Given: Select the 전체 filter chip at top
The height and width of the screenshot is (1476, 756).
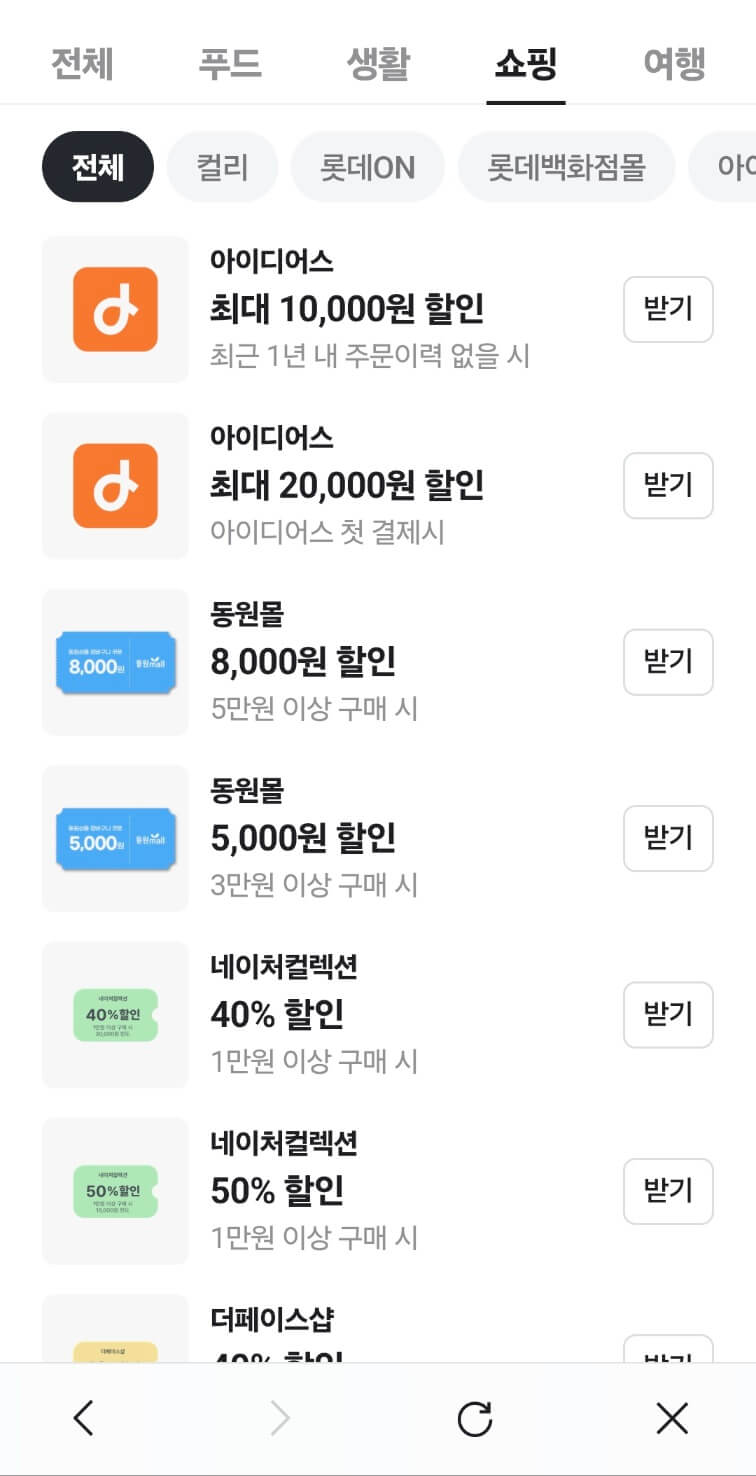Looking at the screenshot, I should click(97, 167).
